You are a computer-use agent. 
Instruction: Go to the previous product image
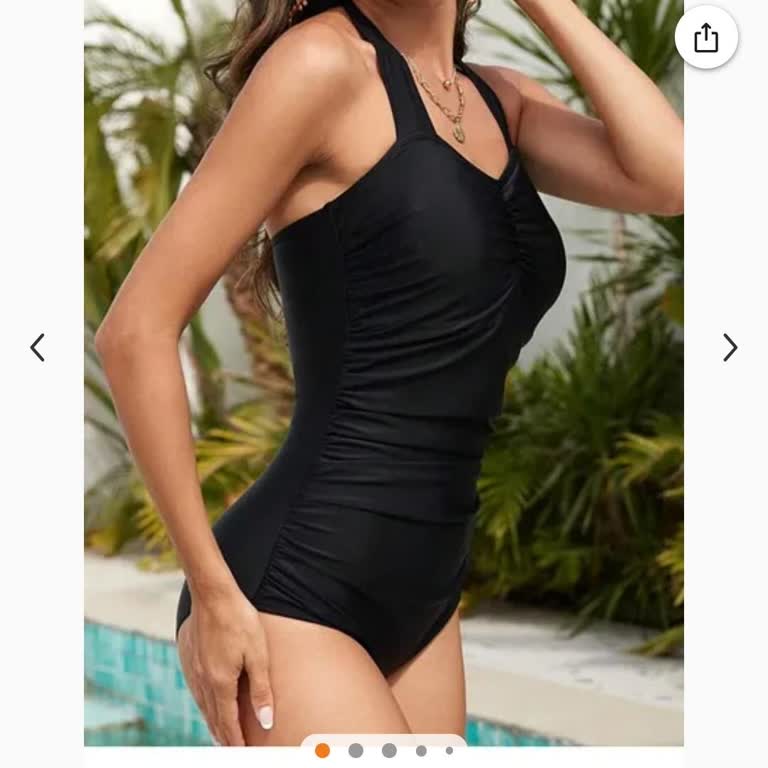pyautogui.click(x=38, y=348)
